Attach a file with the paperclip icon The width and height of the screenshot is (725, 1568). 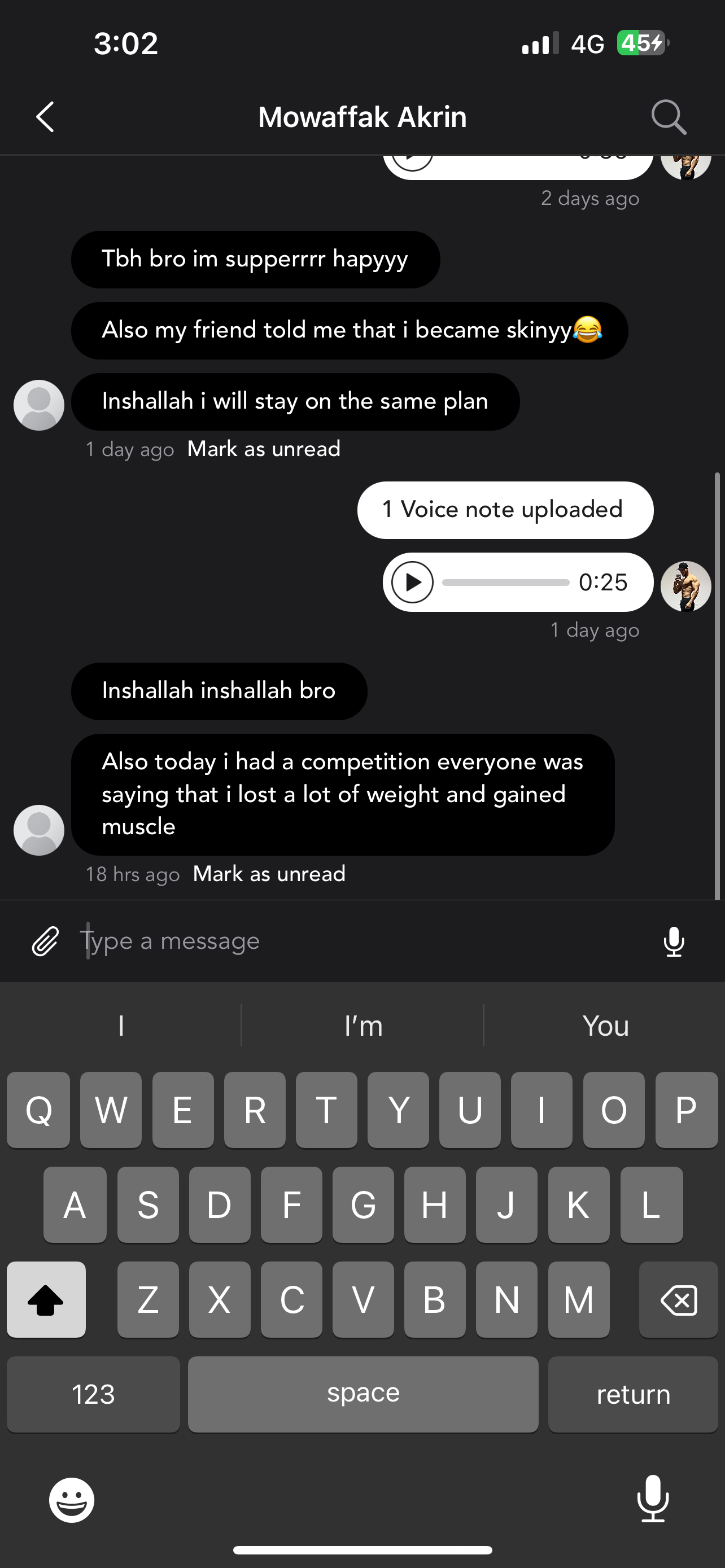(x=46, y=941)
